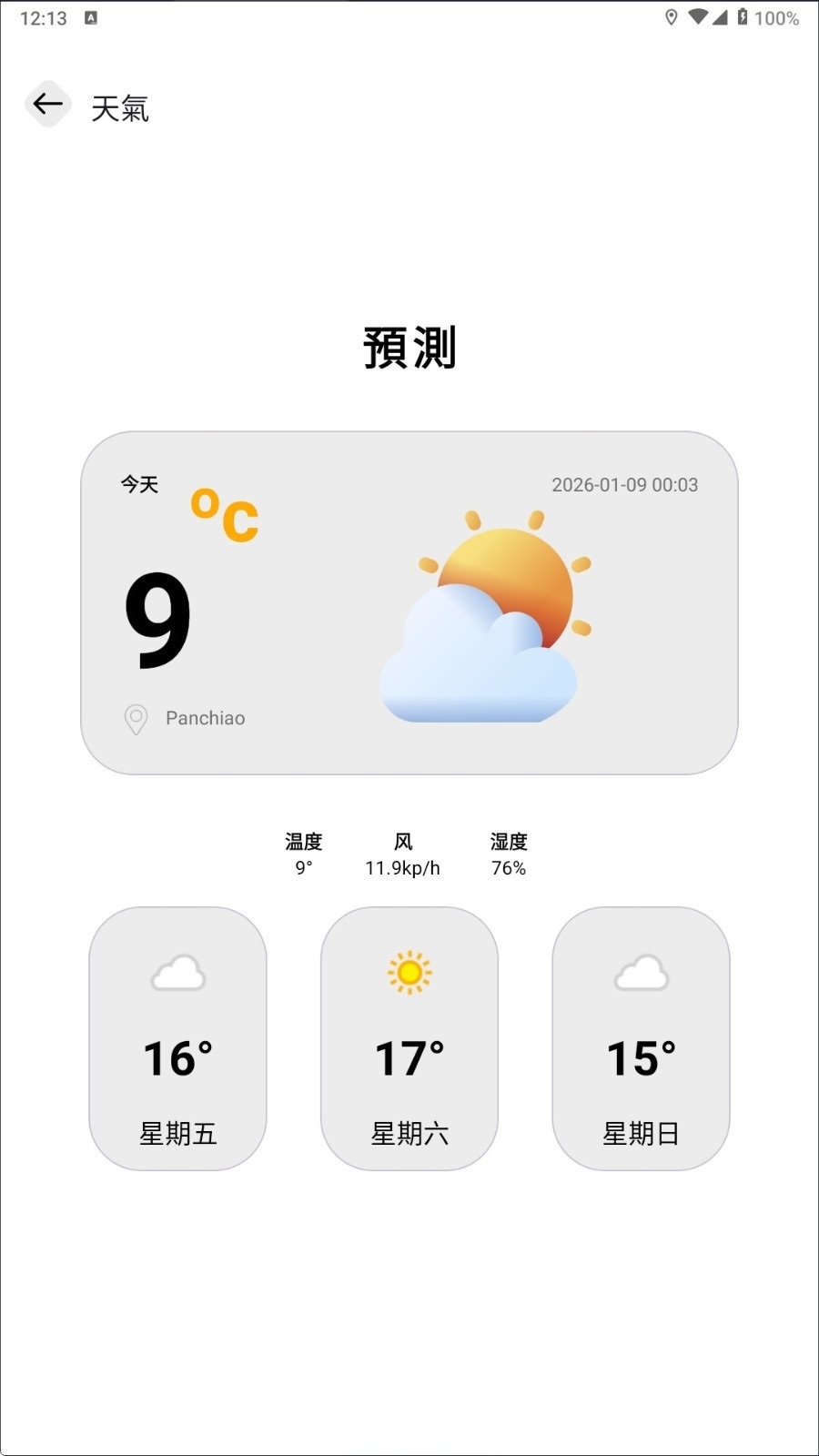The height and width of the screenshot is (1456, 819).
Task: Select the 星期五 forecast card
Action: [178, 1038]
